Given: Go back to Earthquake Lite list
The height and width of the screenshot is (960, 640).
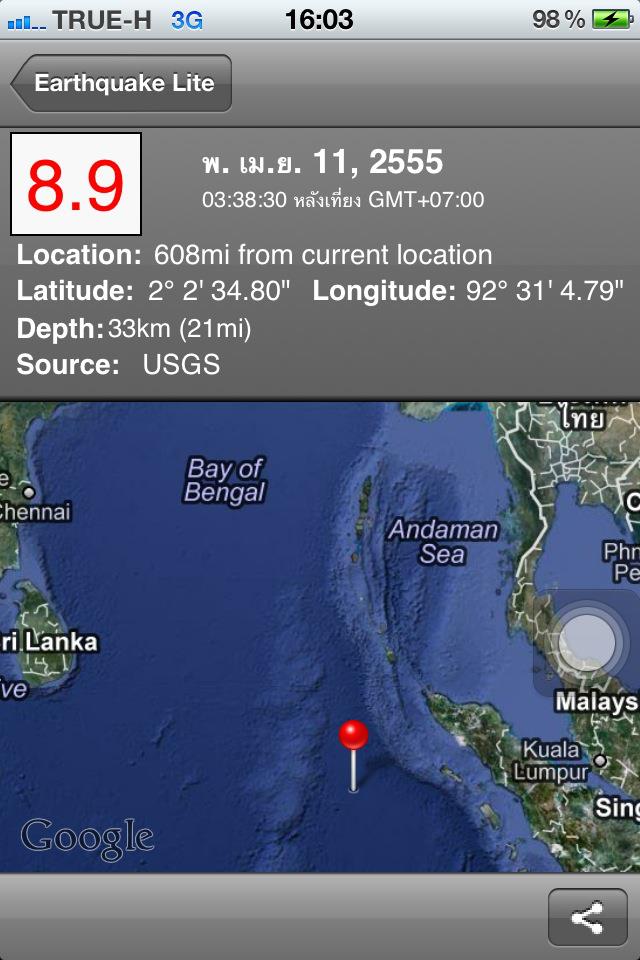Looking at the screenshot, I should point(122,83).
